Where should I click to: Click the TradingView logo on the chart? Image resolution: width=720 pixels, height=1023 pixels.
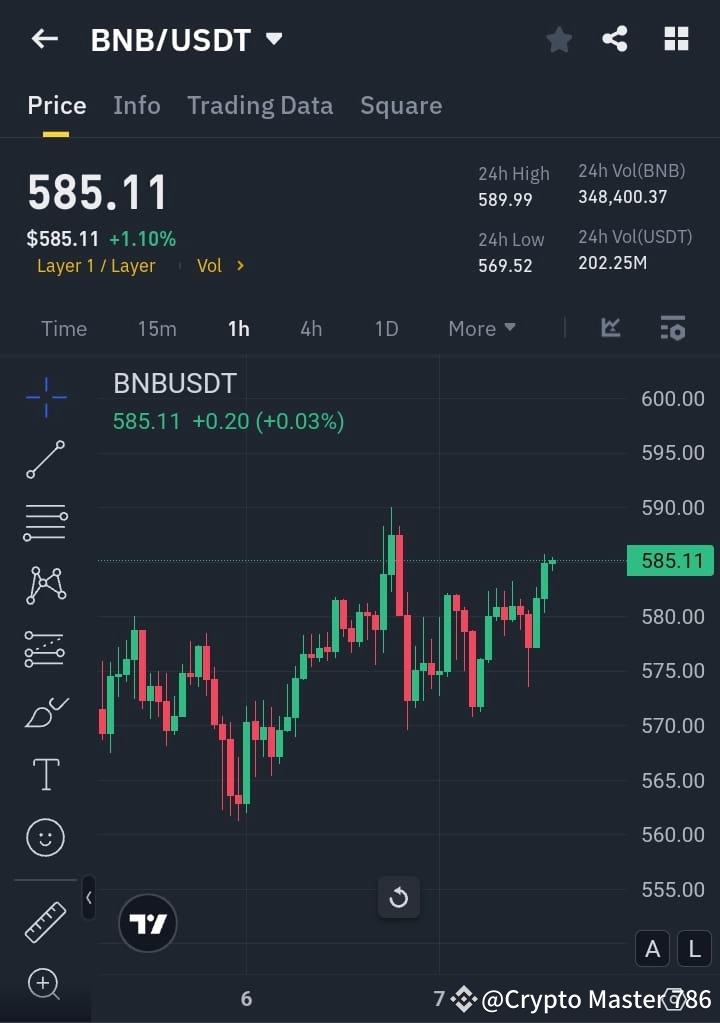point(147,922)
